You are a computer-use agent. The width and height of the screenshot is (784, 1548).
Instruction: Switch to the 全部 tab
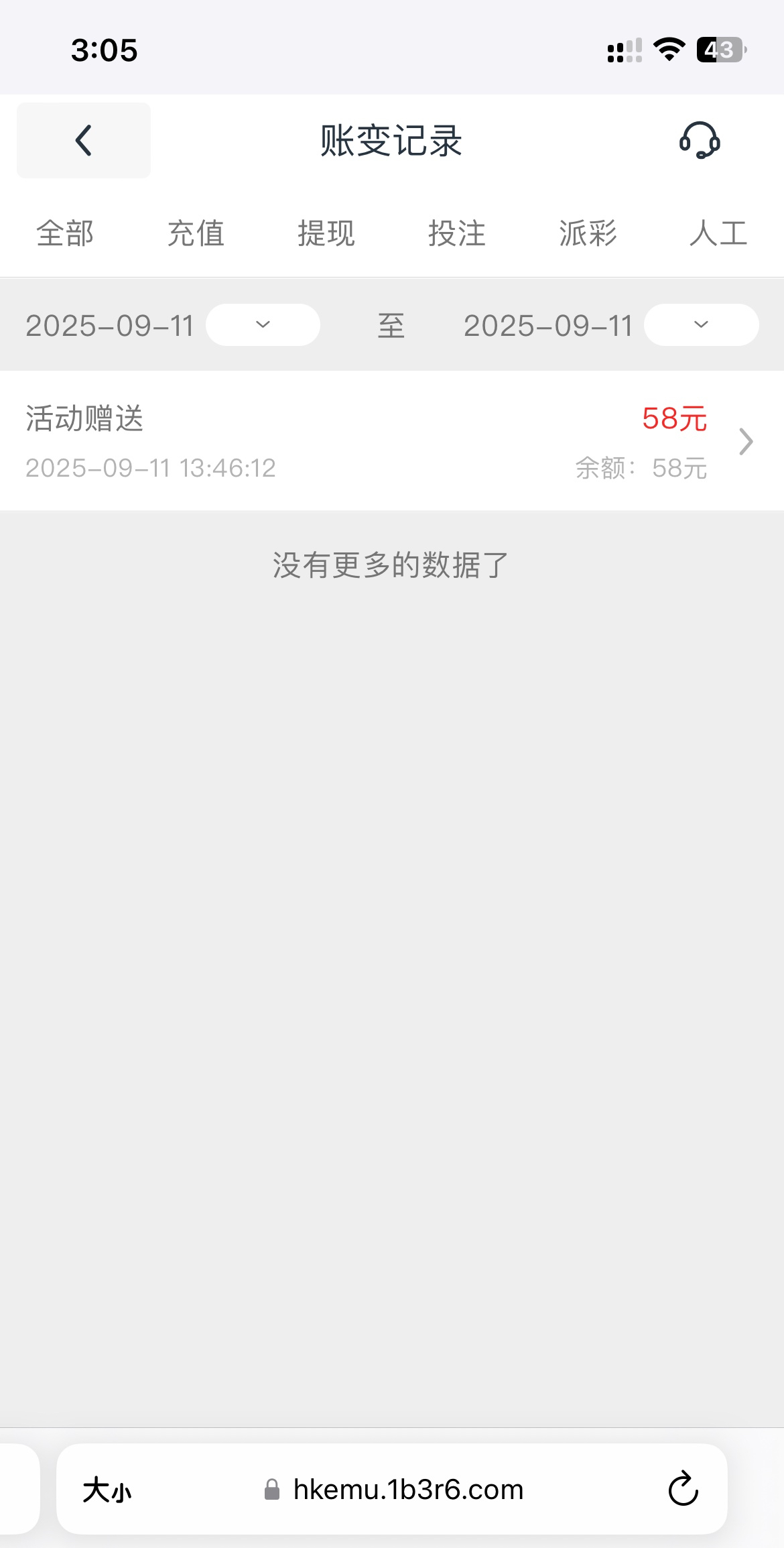coord(65,233)
